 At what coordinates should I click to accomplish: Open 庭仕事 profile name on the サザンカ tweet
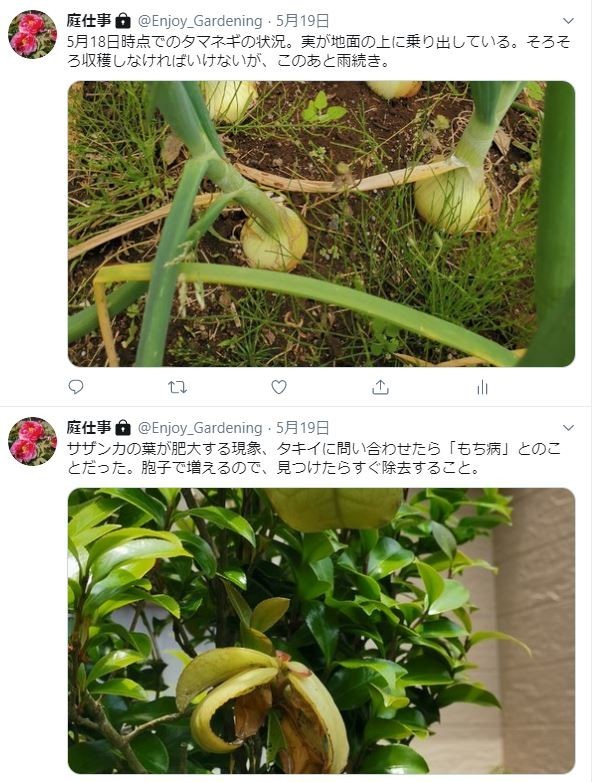click(x=89, y=428)
